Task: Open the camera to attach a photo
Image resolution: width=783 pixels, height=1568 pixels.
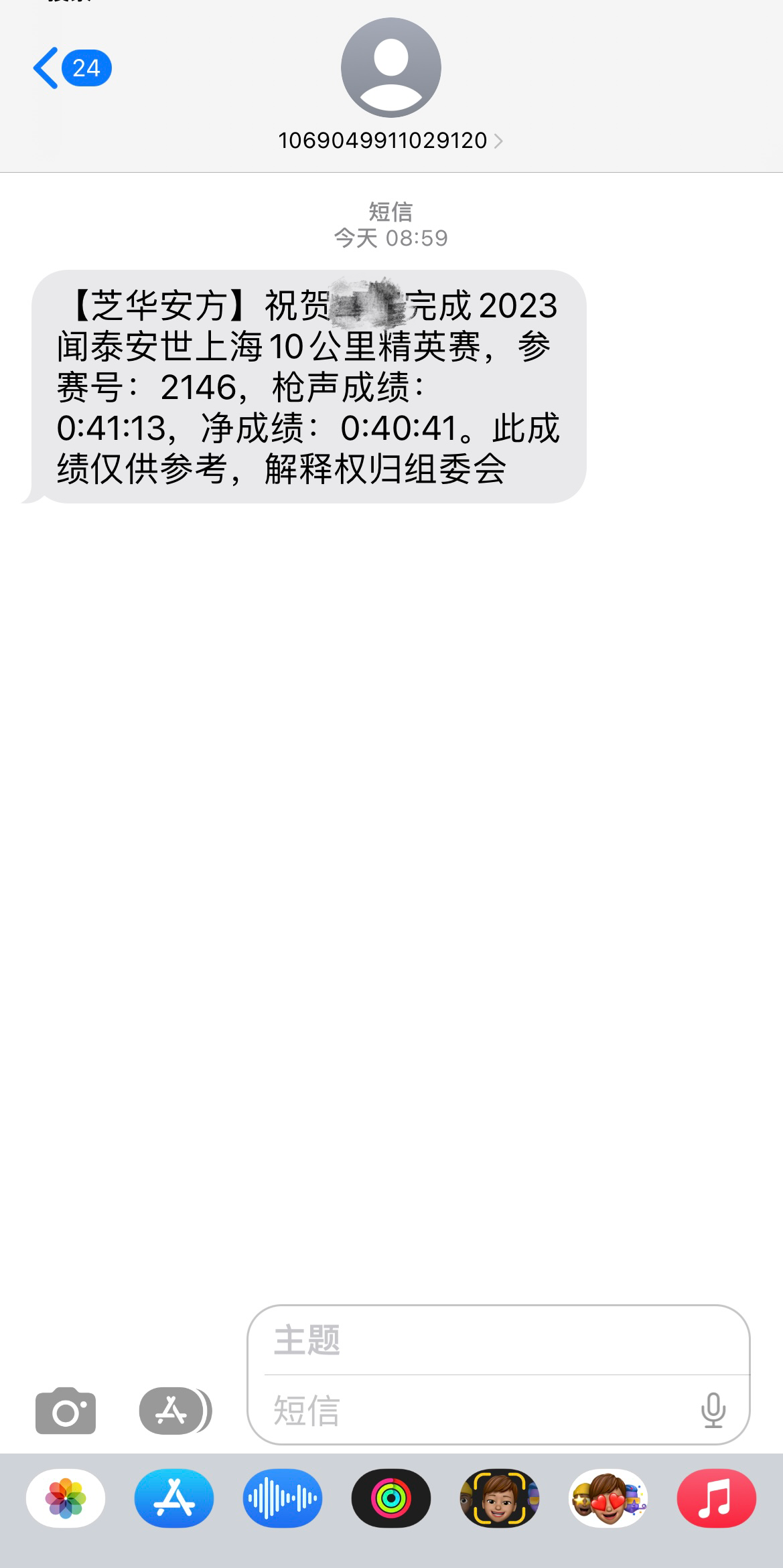Action: (66, 1411)
